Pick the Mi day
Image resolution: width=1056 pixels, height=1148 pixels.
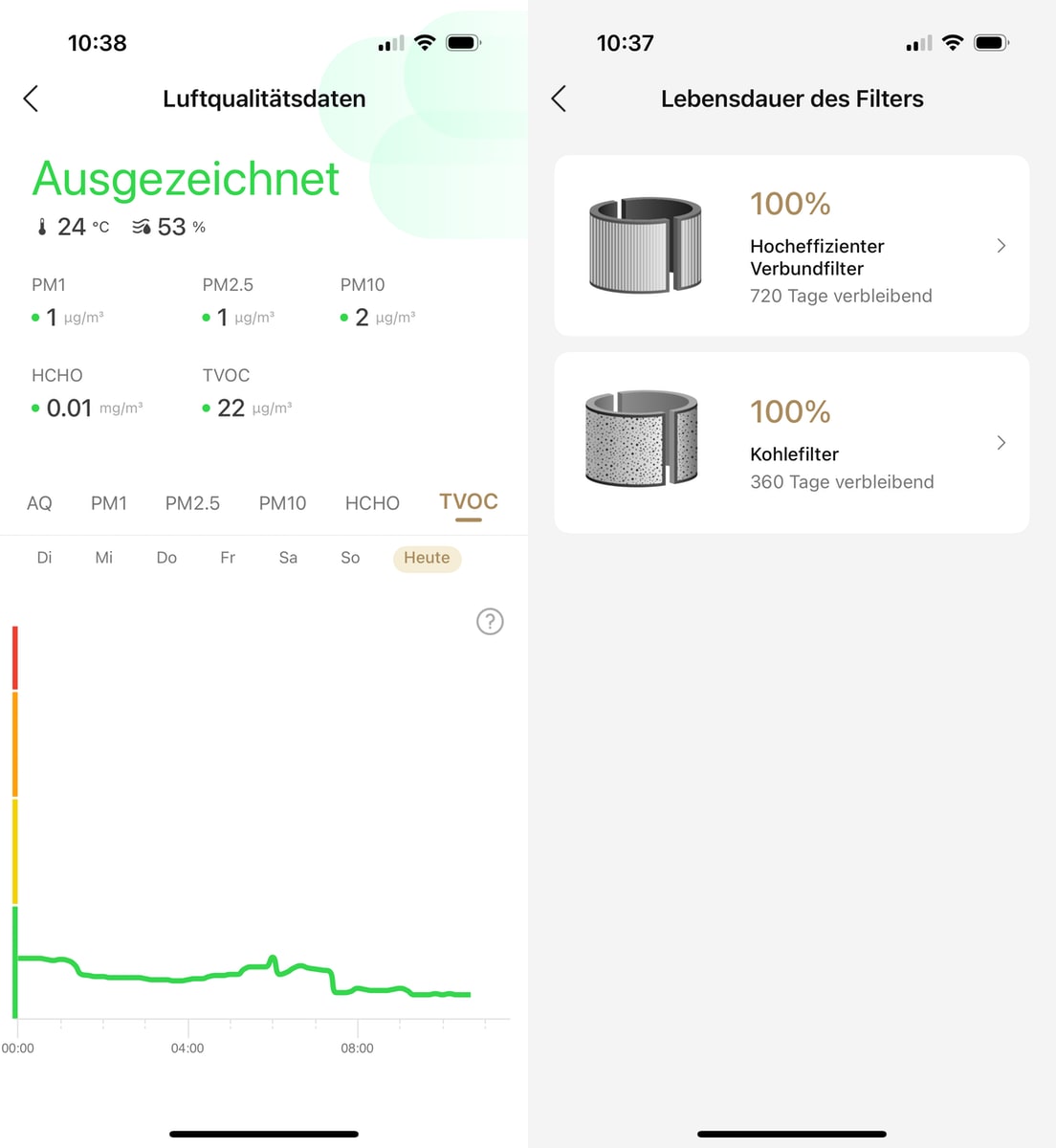[104, 558]
